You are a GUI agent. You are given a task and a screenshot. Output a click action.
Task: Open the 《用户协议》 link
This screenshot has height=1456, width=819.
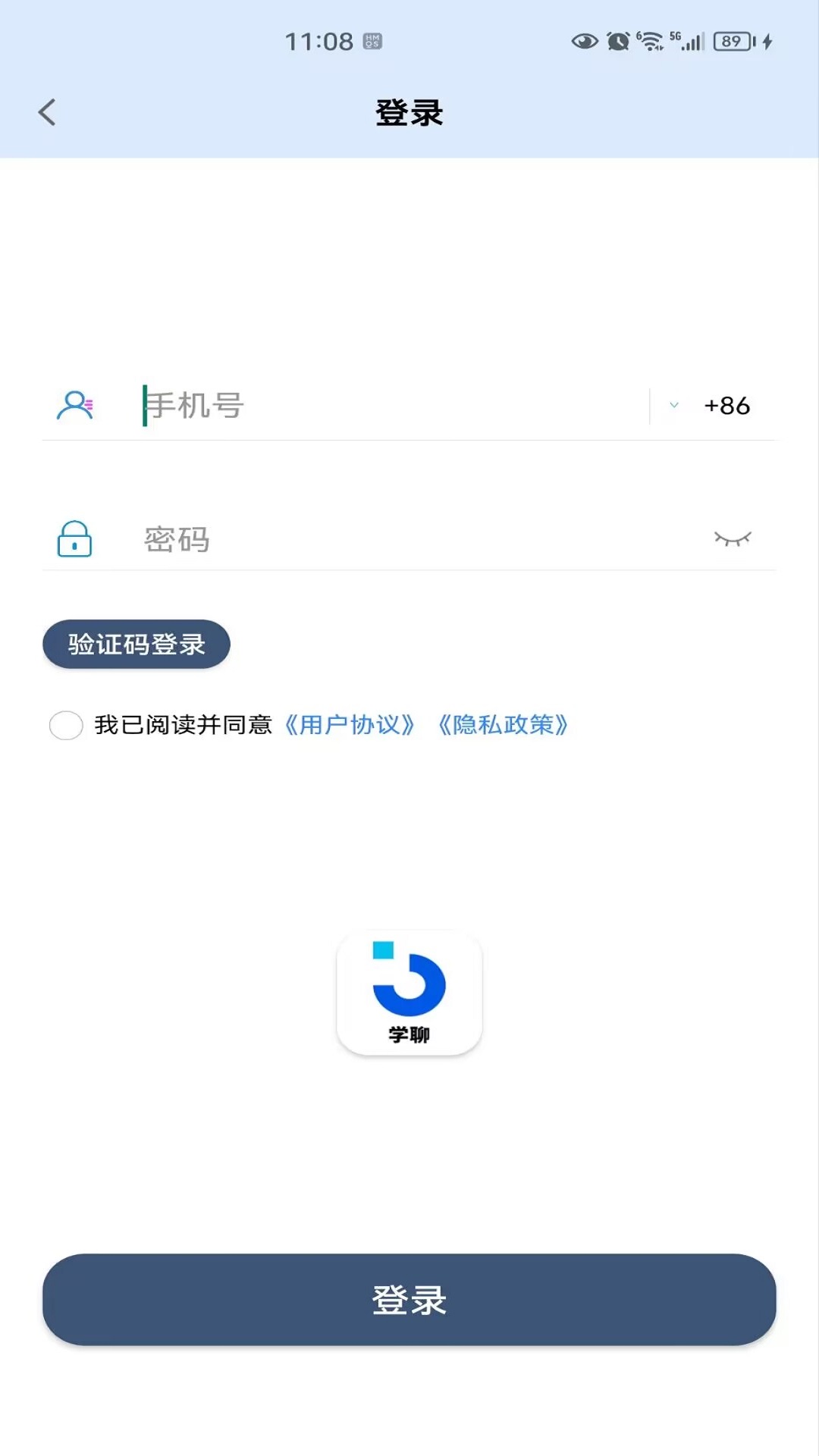point(350,725)
